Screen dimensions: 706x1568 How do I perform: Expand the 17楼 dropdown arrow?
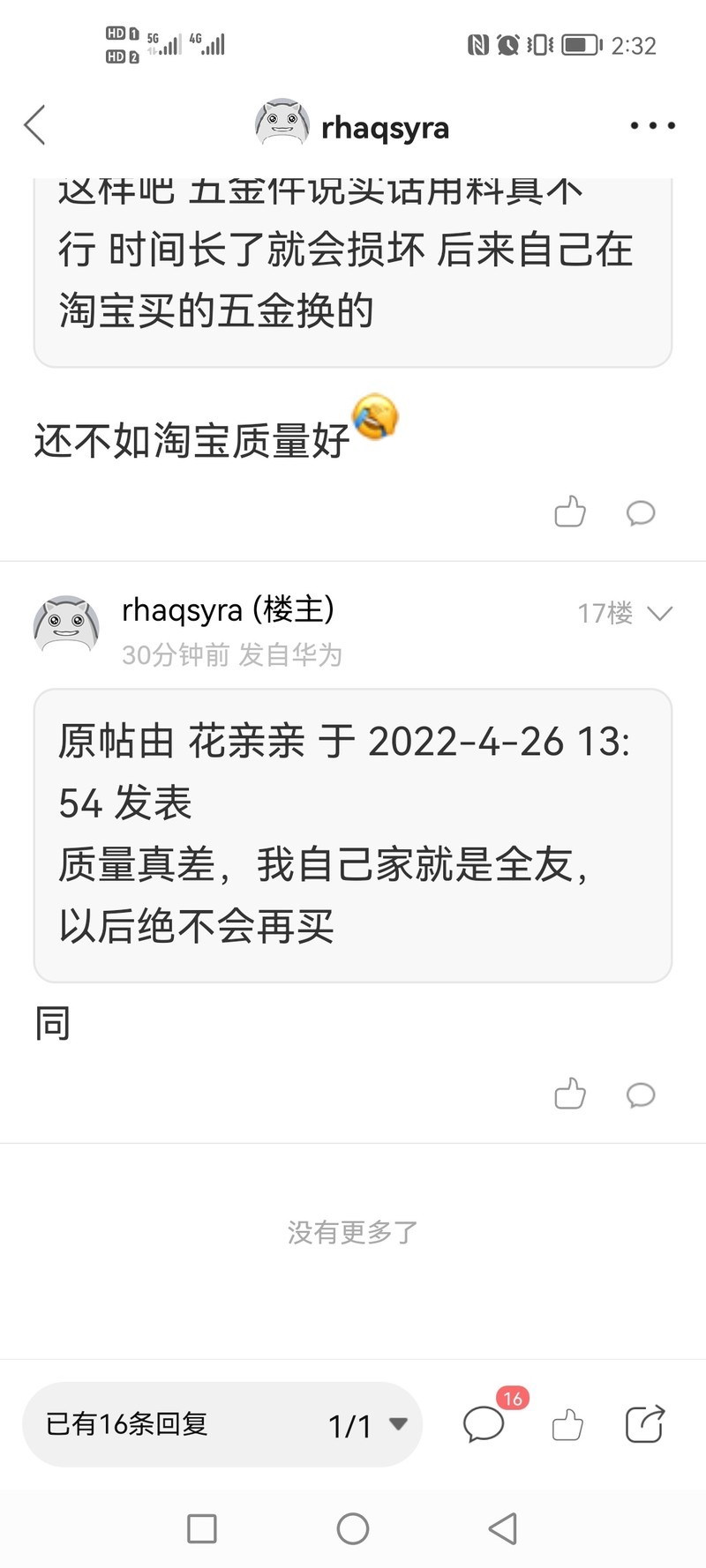659,613
